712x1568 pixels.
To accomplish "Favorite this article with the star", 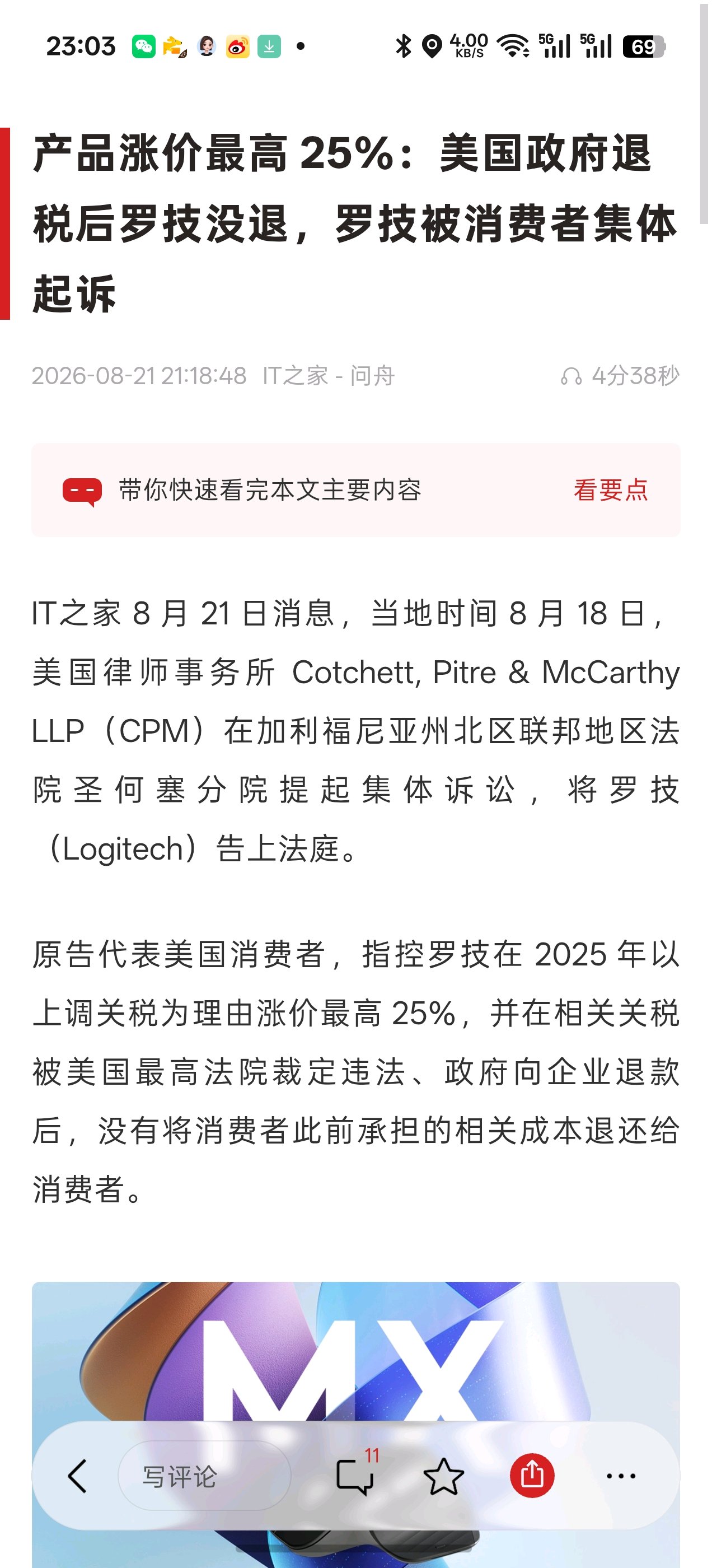I will 444,1476.
